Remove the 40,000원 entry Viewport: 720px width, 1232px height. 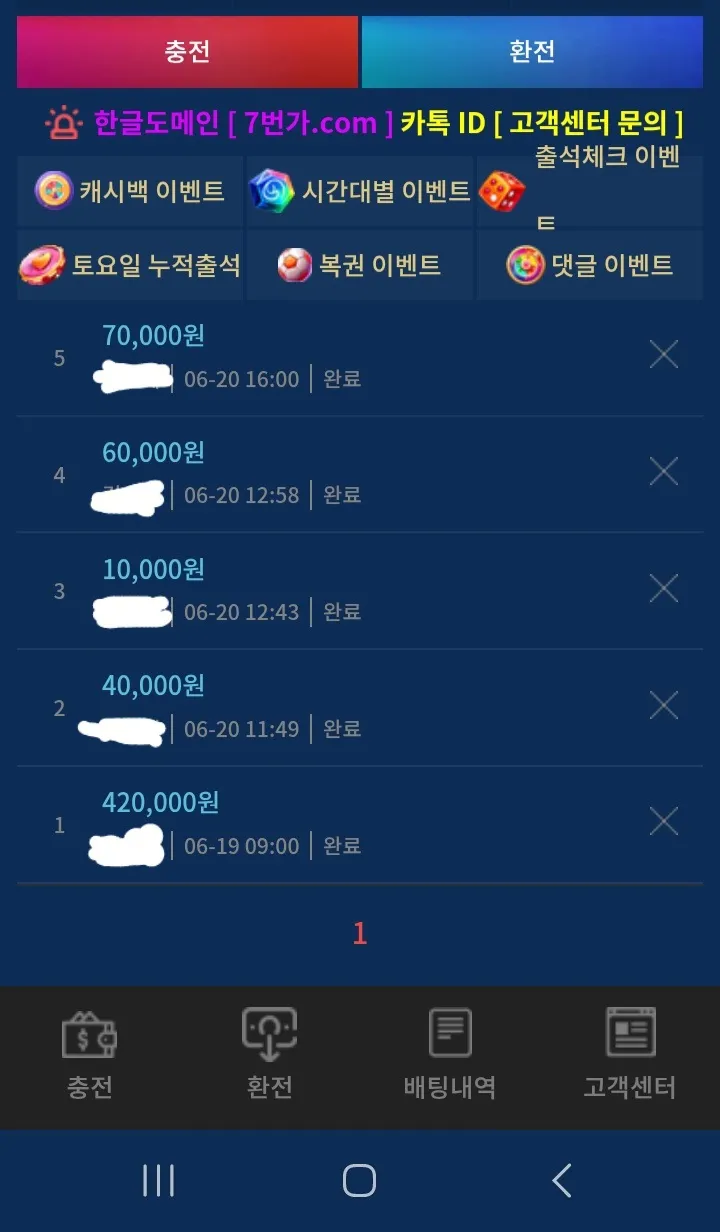pyautogui.click(x=664, y=705)
